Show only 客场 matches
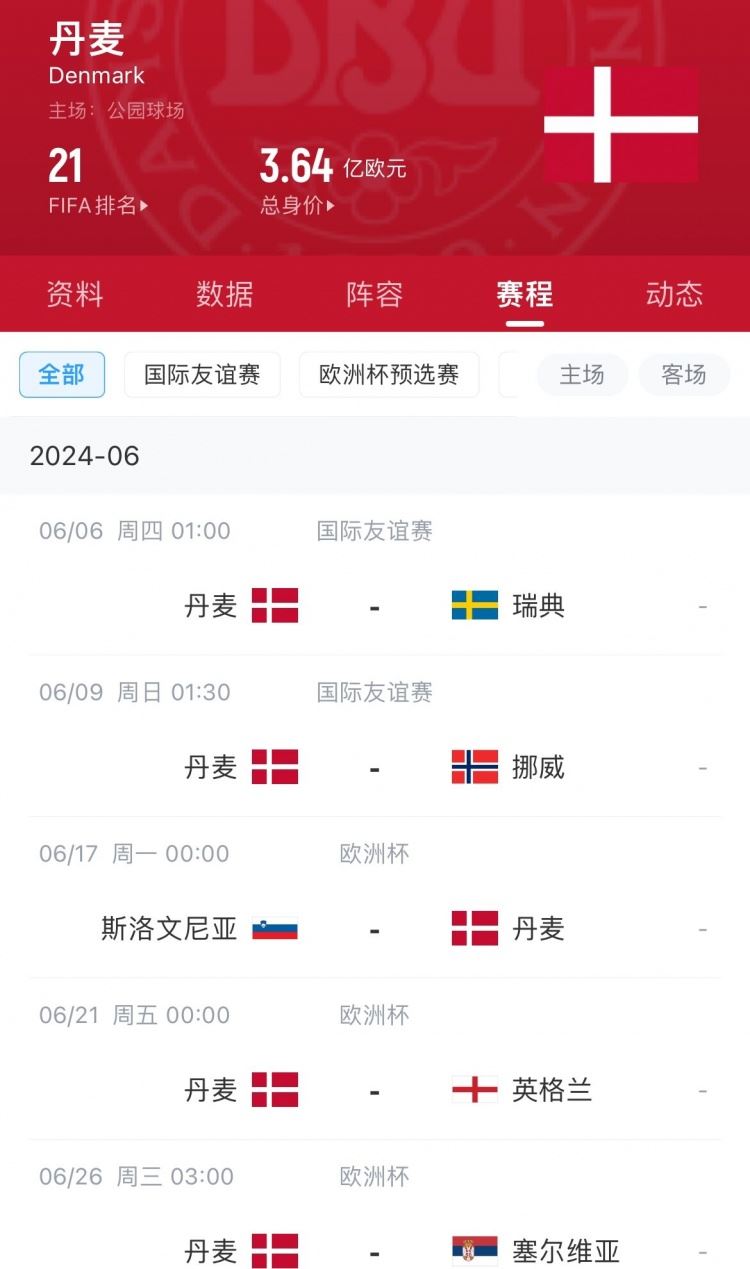Image resolution: width=750 pixels, height=1269 pixels. [684, 375]
